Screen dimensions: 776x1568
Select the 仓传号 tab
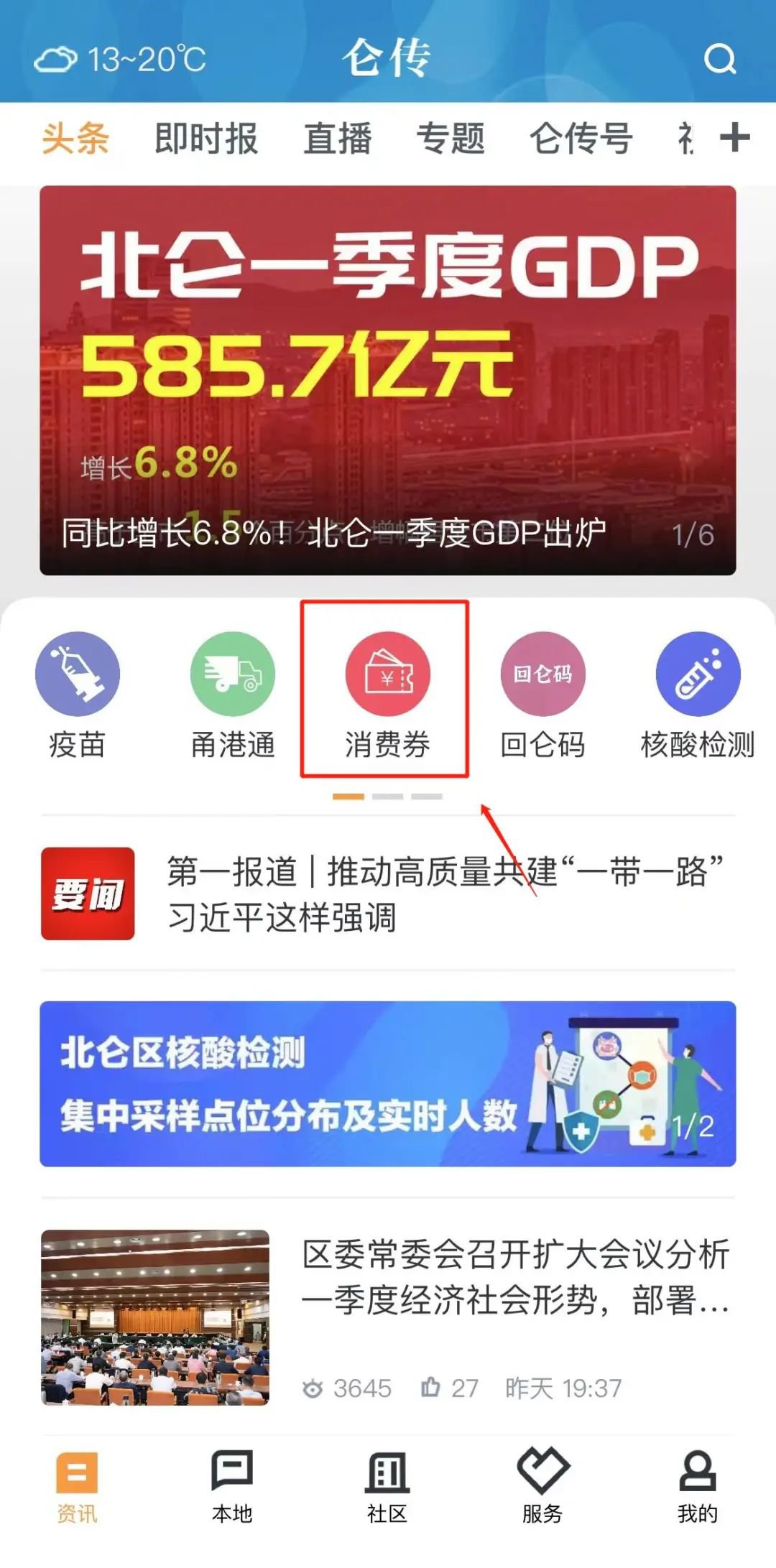click(x=581, y=138)
